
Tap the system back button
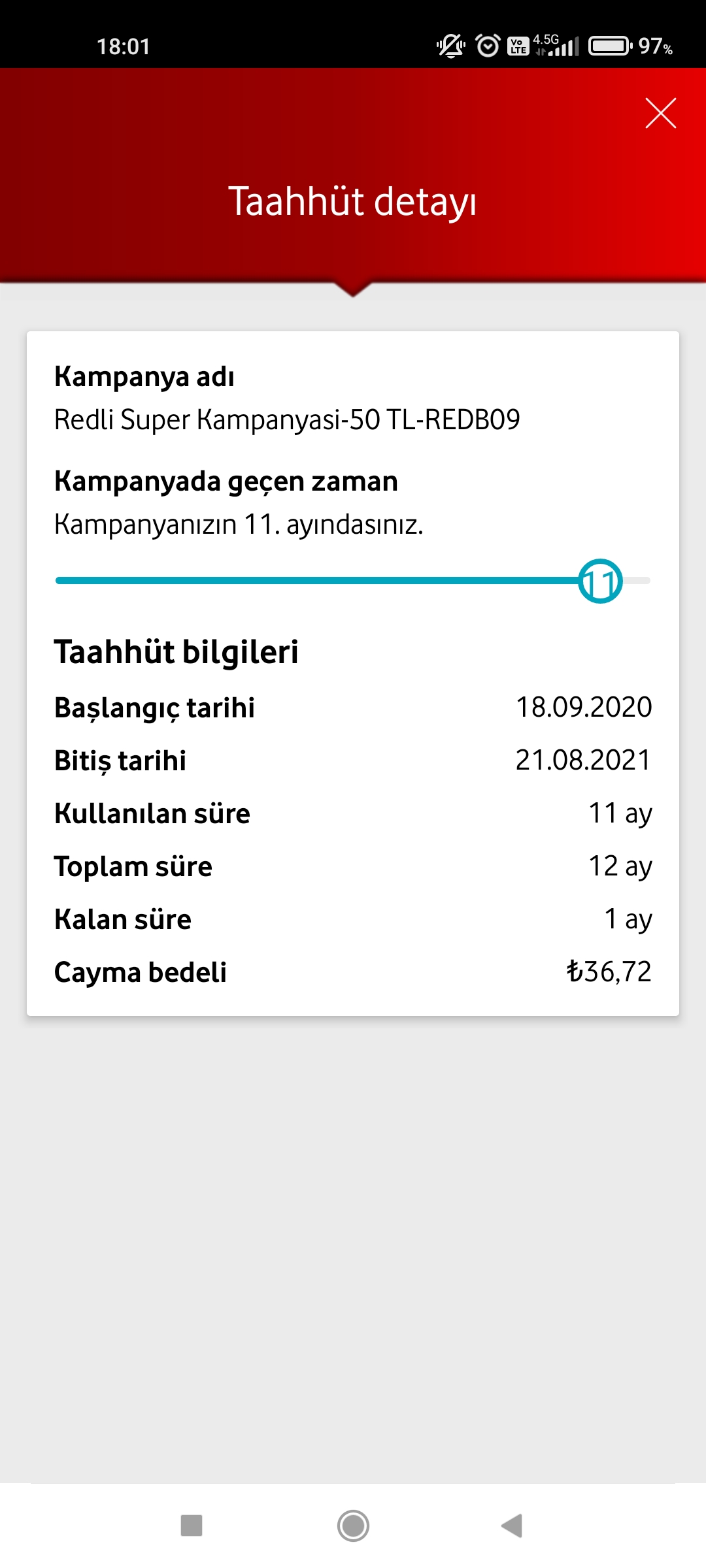512,1526
